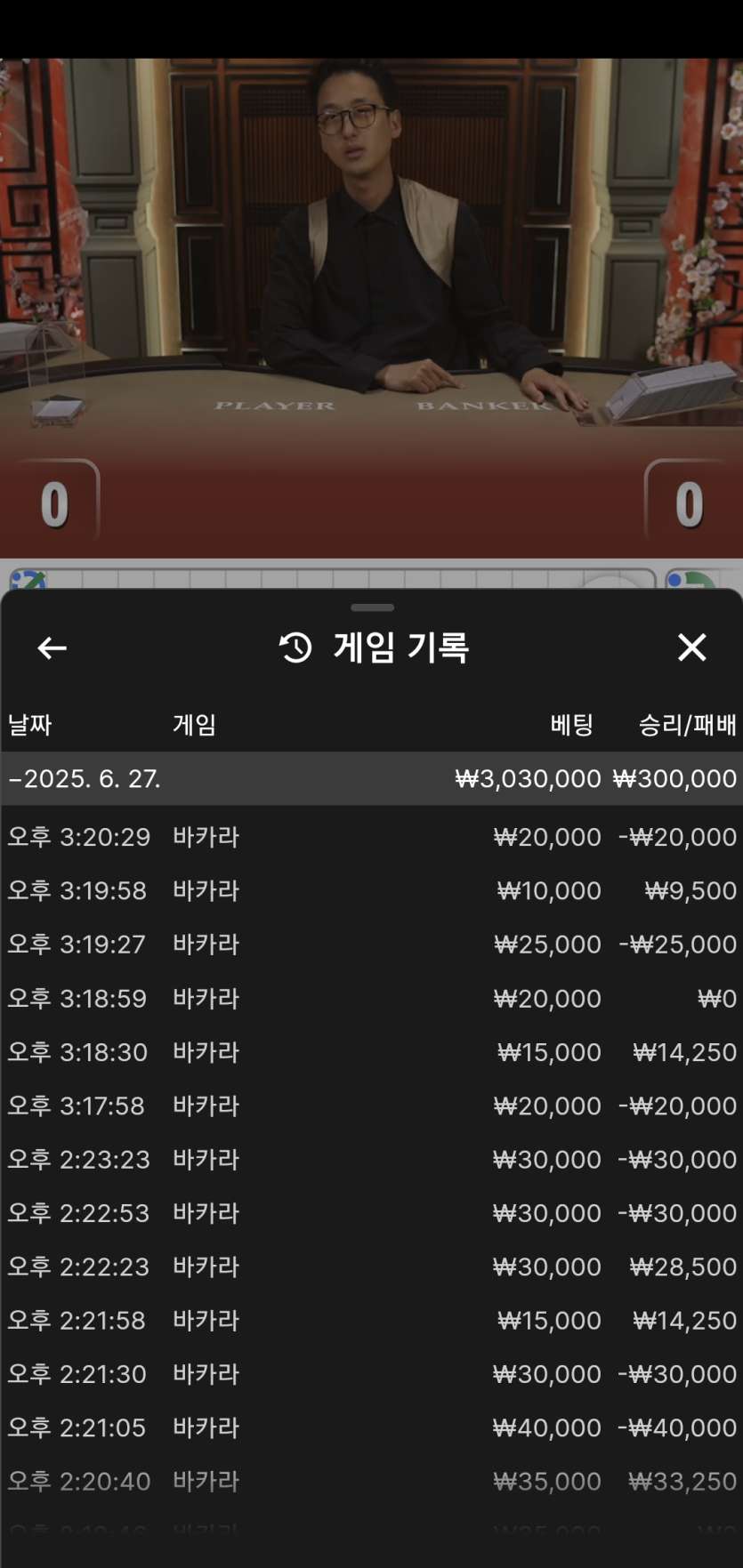Select the 오후 2:22:23 game entry
The image size is (743, 1568).
tap(372, 1266)
